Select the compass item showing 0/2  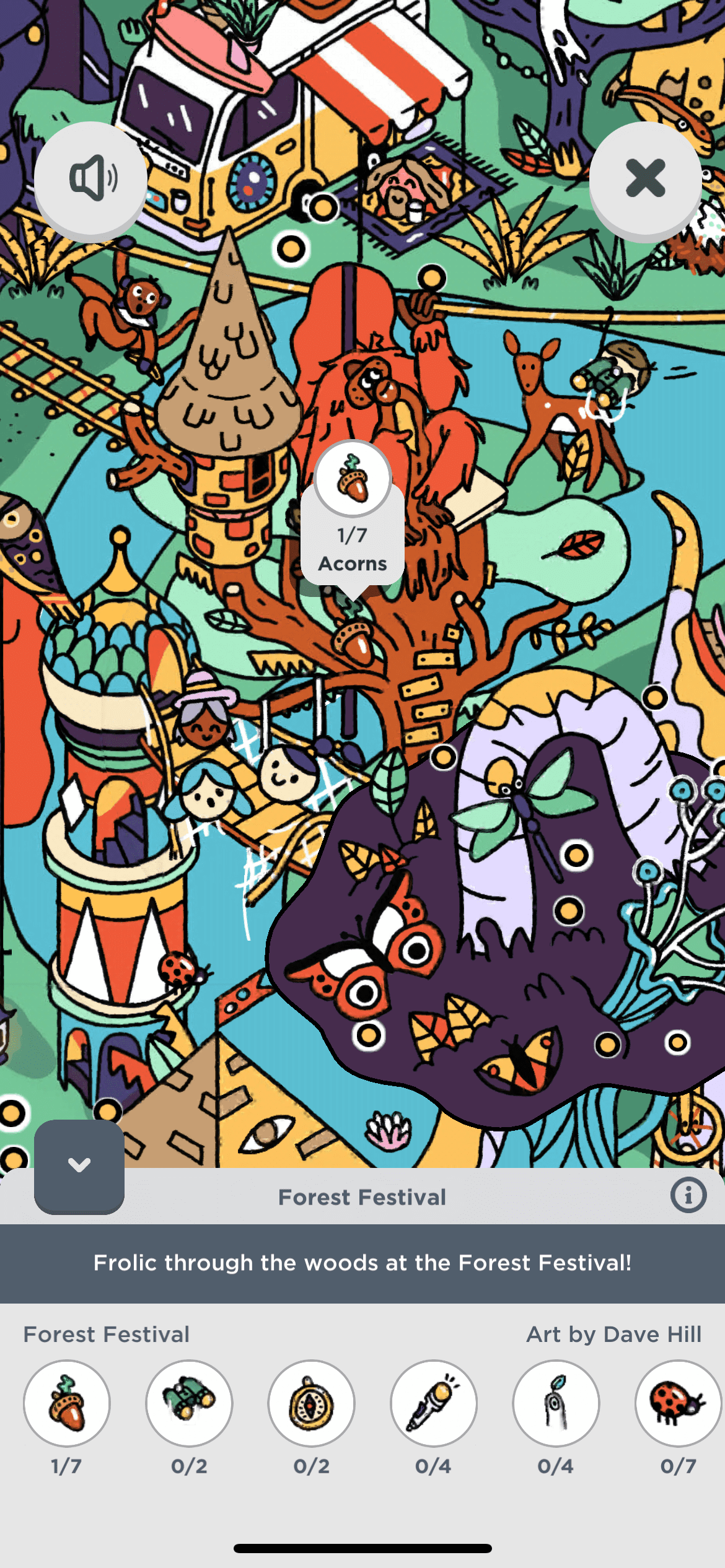pos(311,1403)
